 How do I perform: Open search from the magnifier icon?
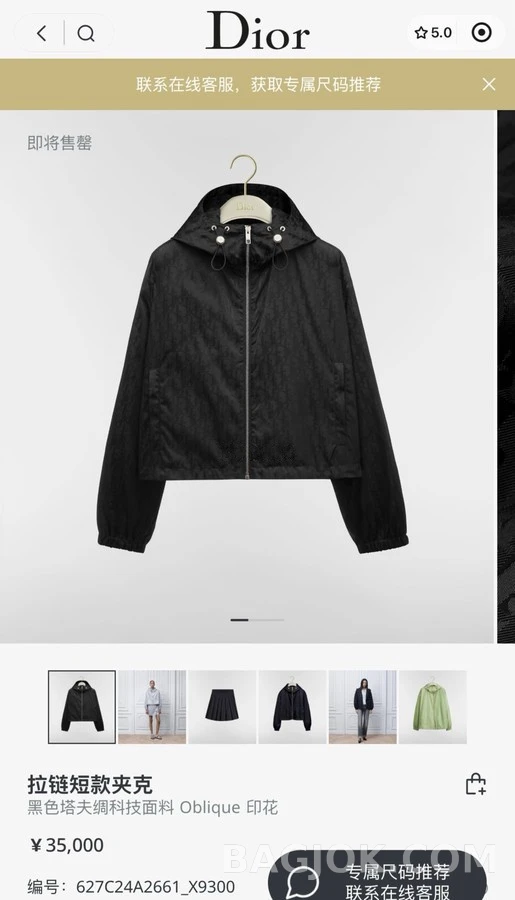pos(86,34)
